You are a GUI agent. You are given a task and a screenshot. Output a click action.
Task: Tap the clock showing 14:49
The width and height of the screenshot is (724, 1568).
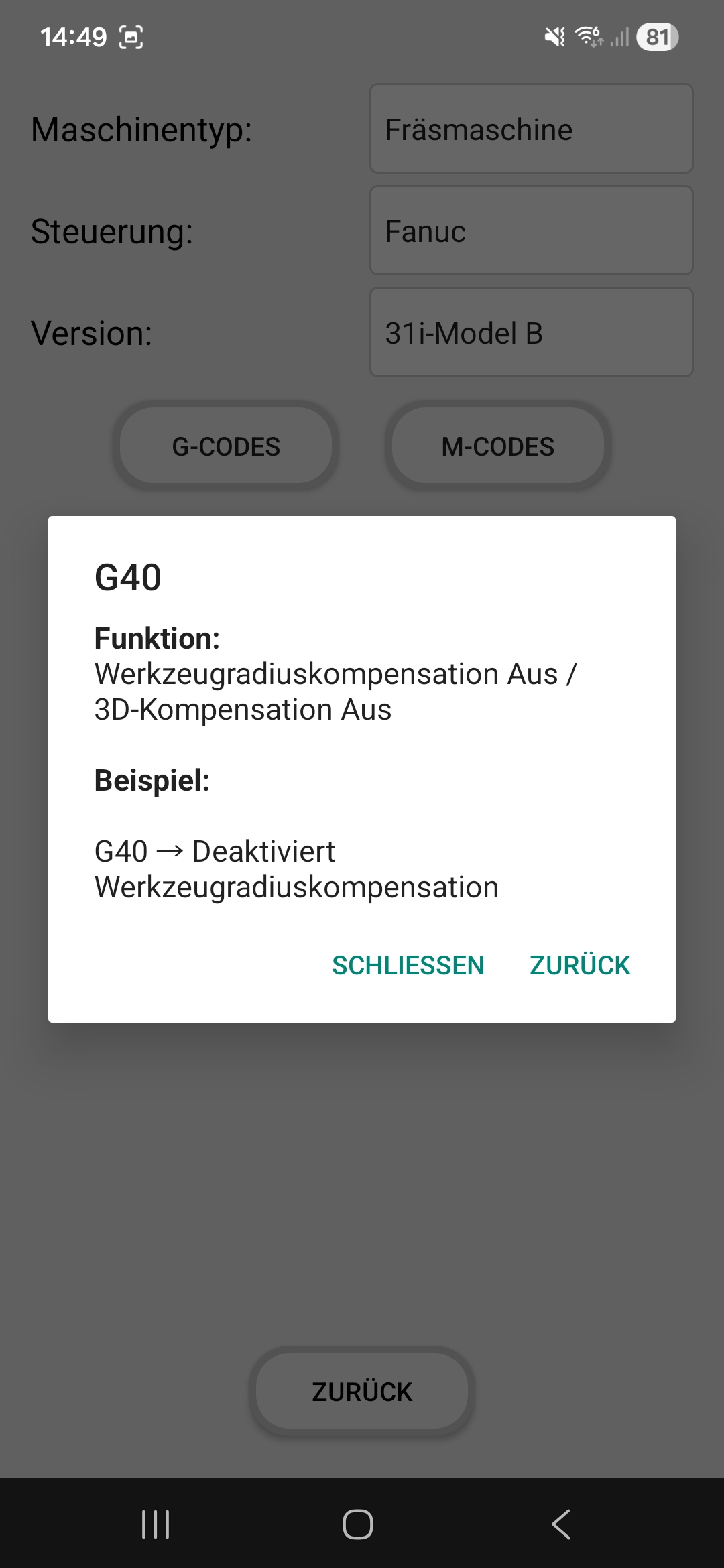pyautogui.click(x=72, y=37)
